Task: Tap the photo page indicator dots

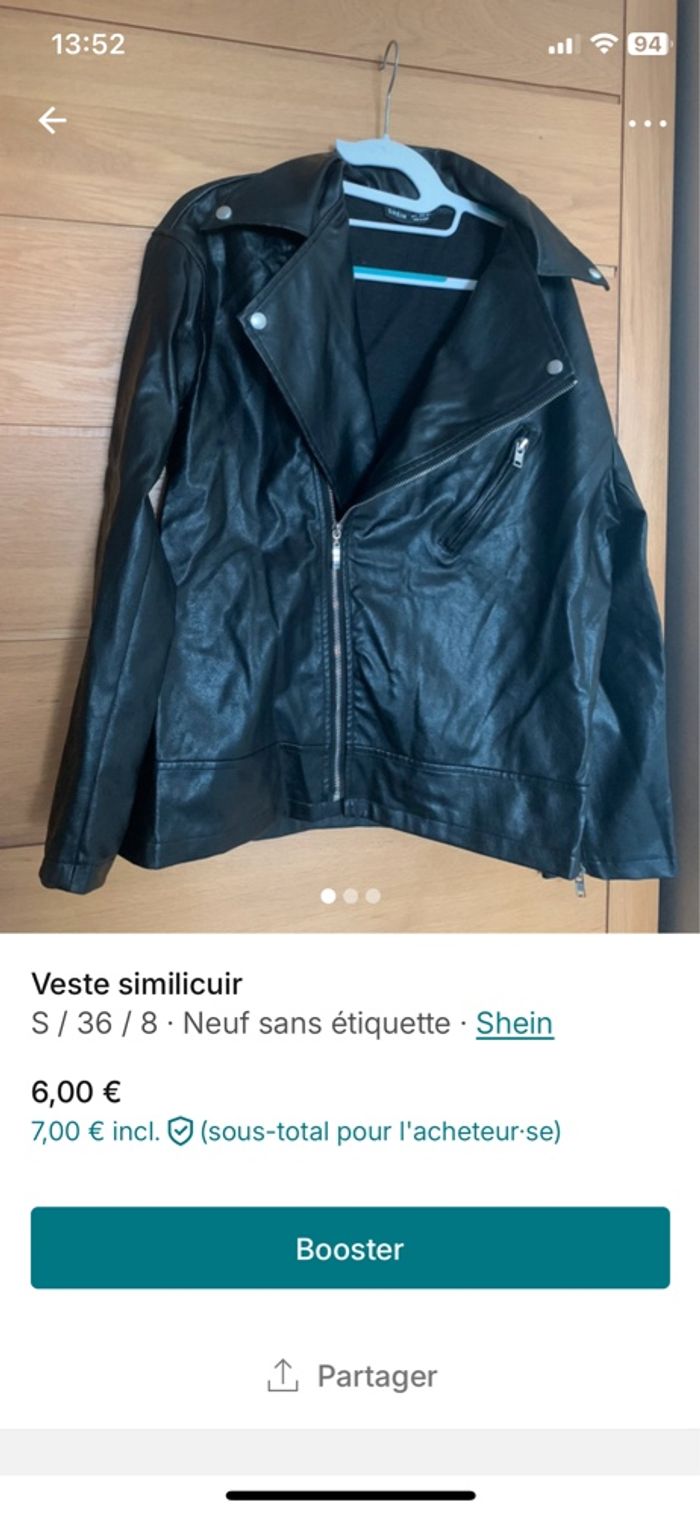Action: click(x=350, y=896)
